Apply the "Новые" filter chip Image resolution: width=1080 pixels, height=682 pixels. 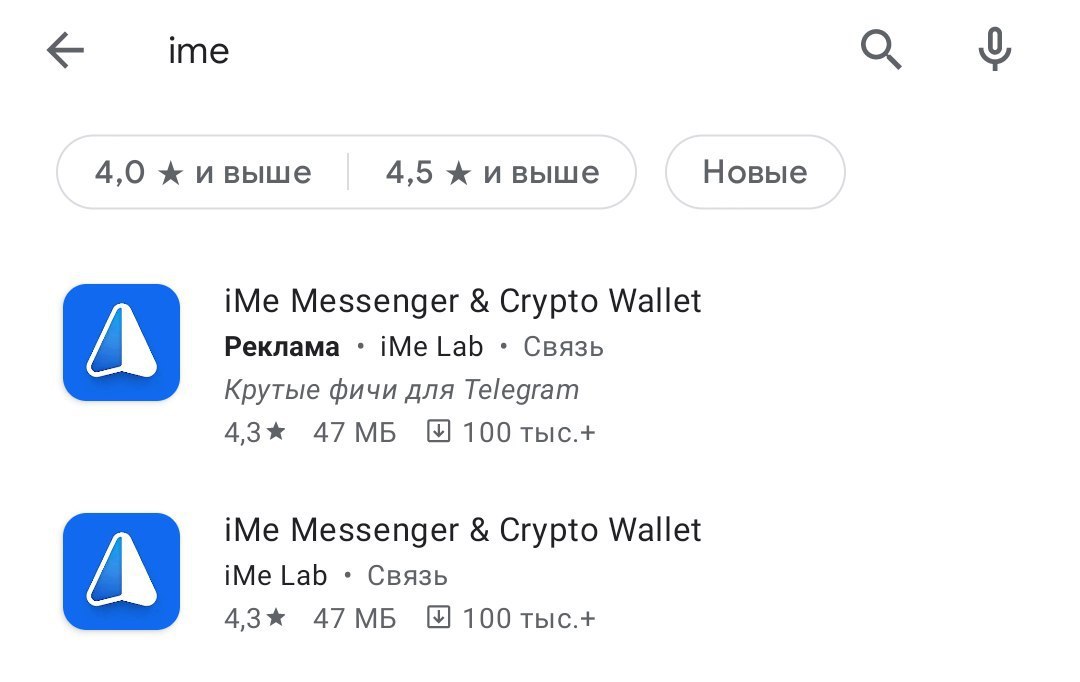click(x=755, y=173)
